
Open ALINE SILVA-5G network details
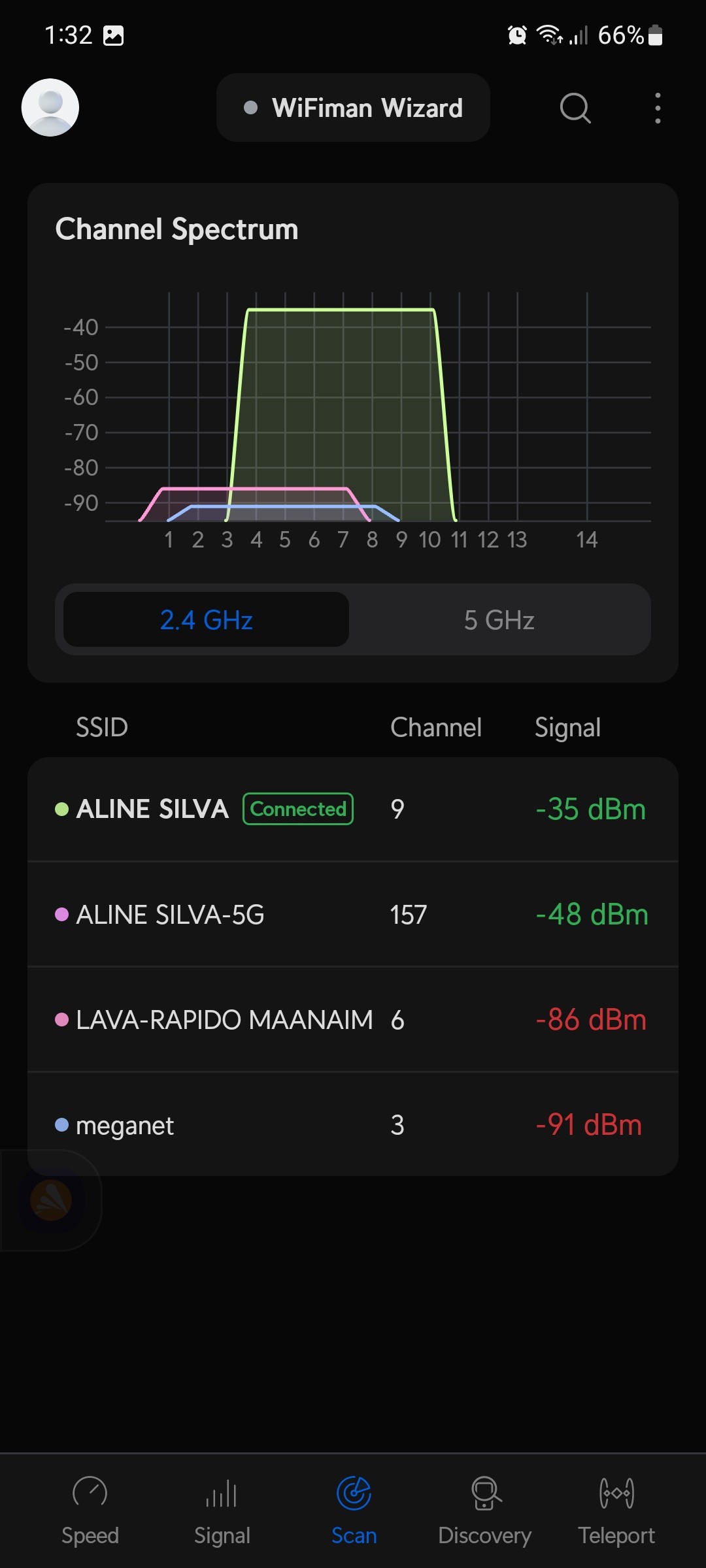pyautogui.click(x=353, y=914)
